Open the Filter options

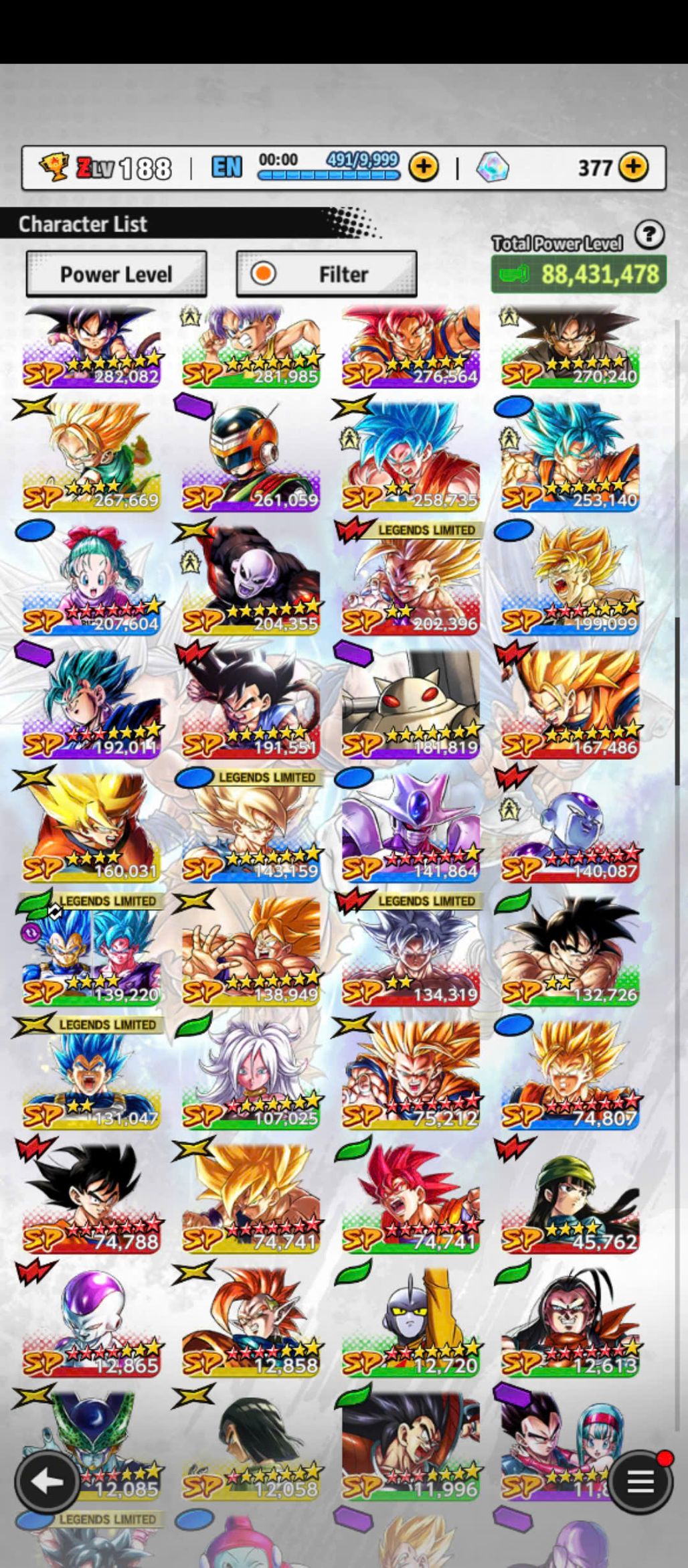coord(327,274)
